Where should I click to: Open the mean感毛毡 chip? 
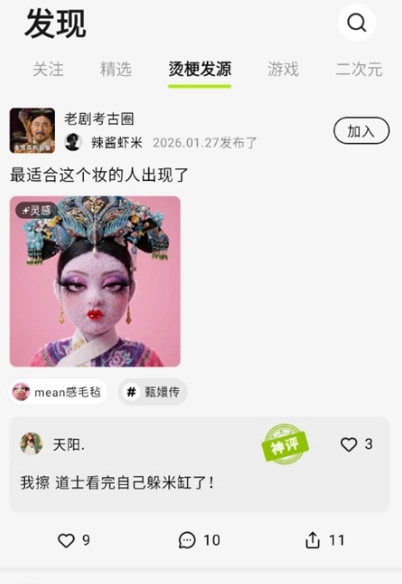(58, 392)
